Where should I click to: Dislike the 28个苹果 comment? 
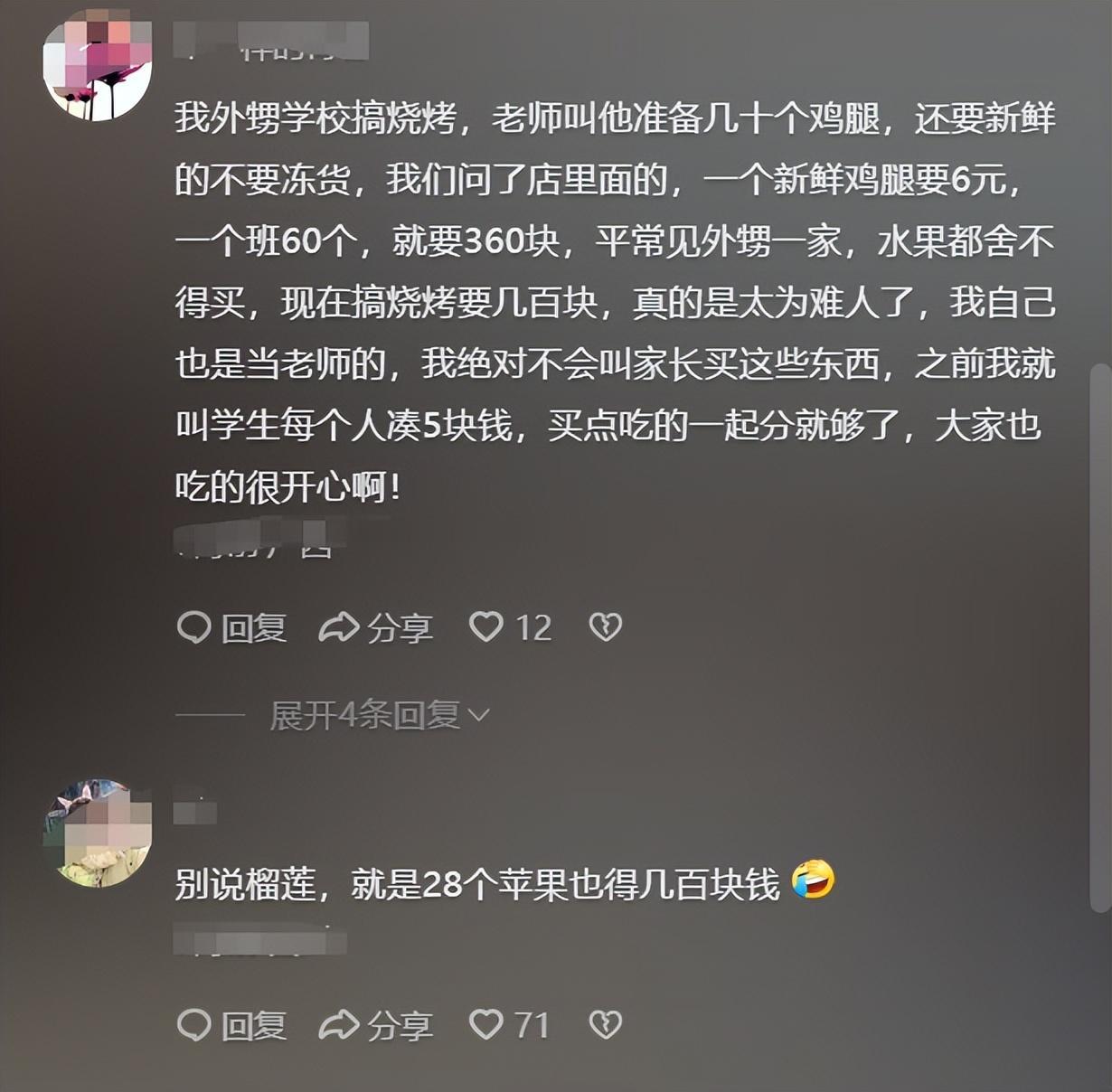click(x=605, y=1024)
